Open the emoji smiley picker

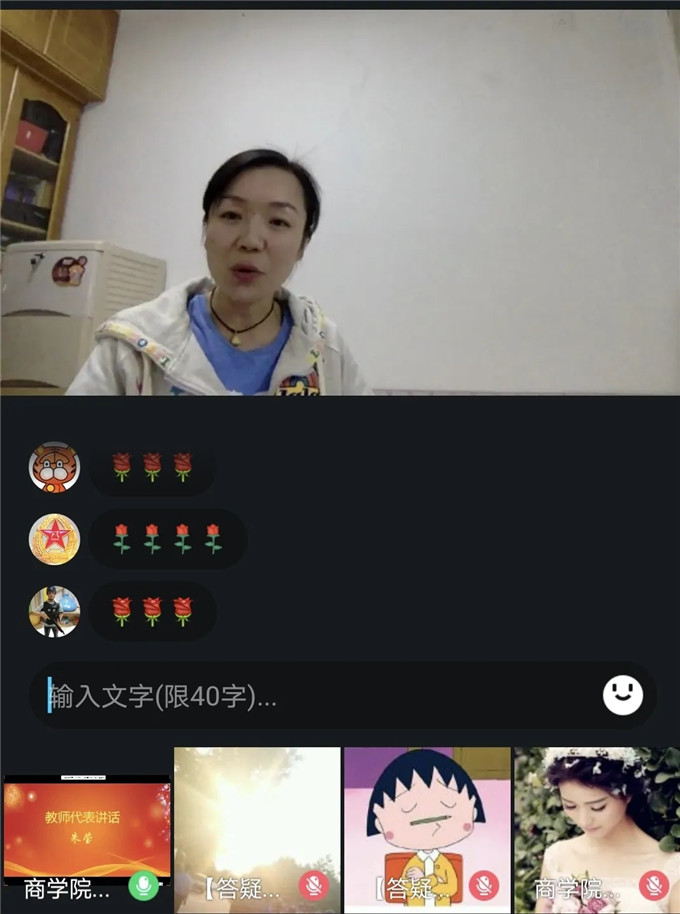(622, 694)
